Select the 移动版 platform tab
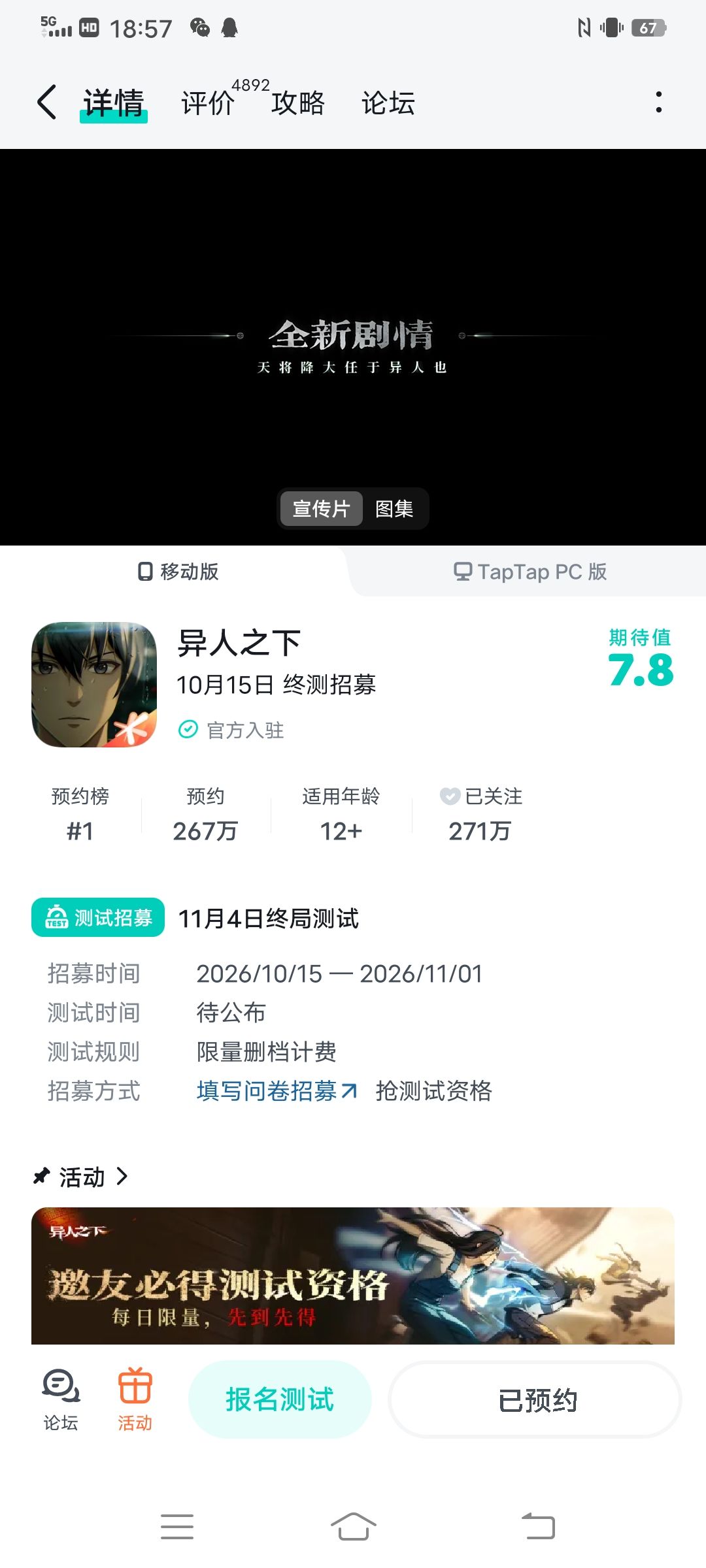706x1568 pixels. tap(178, 572)
